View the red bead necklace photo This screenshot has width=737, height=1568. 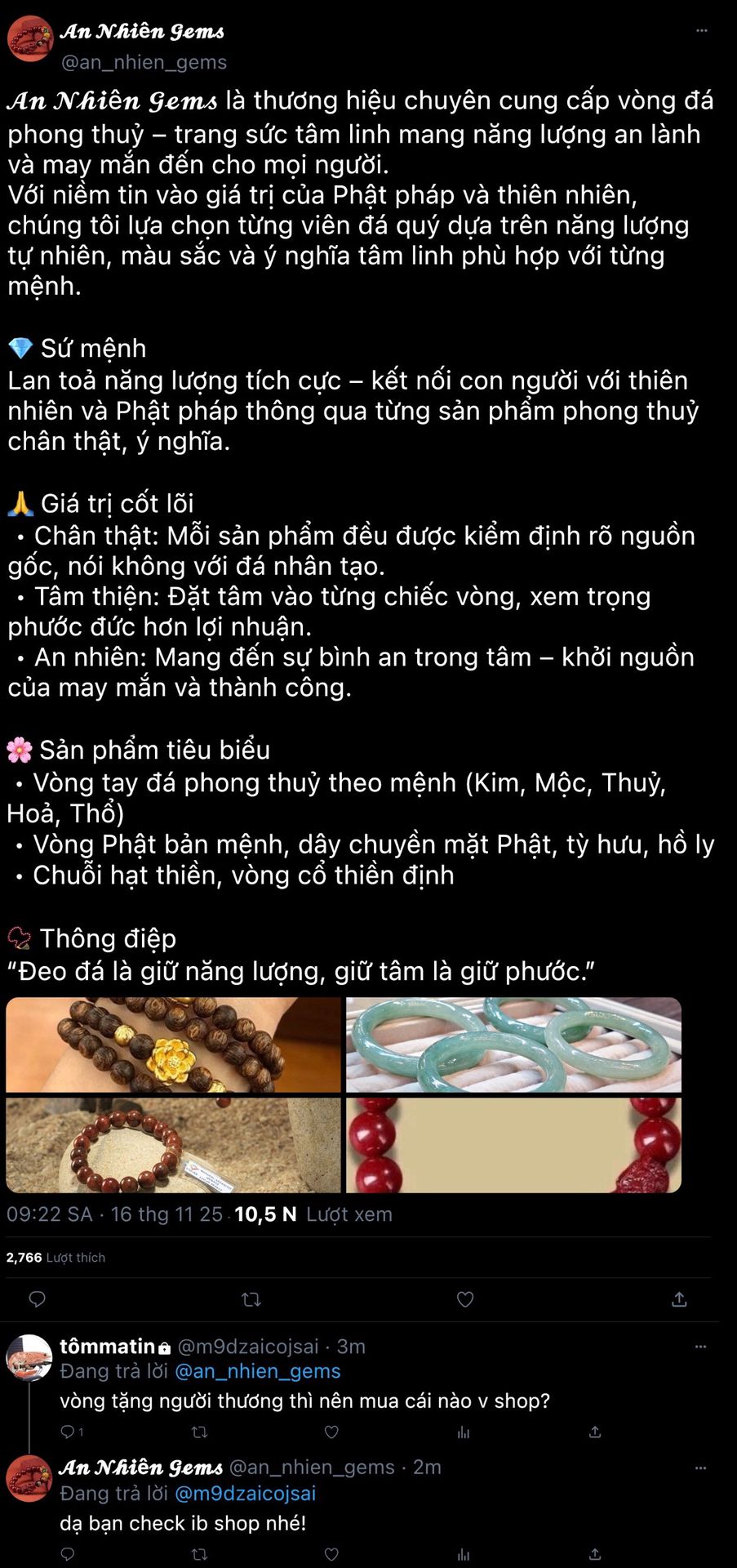[513, 1145]
